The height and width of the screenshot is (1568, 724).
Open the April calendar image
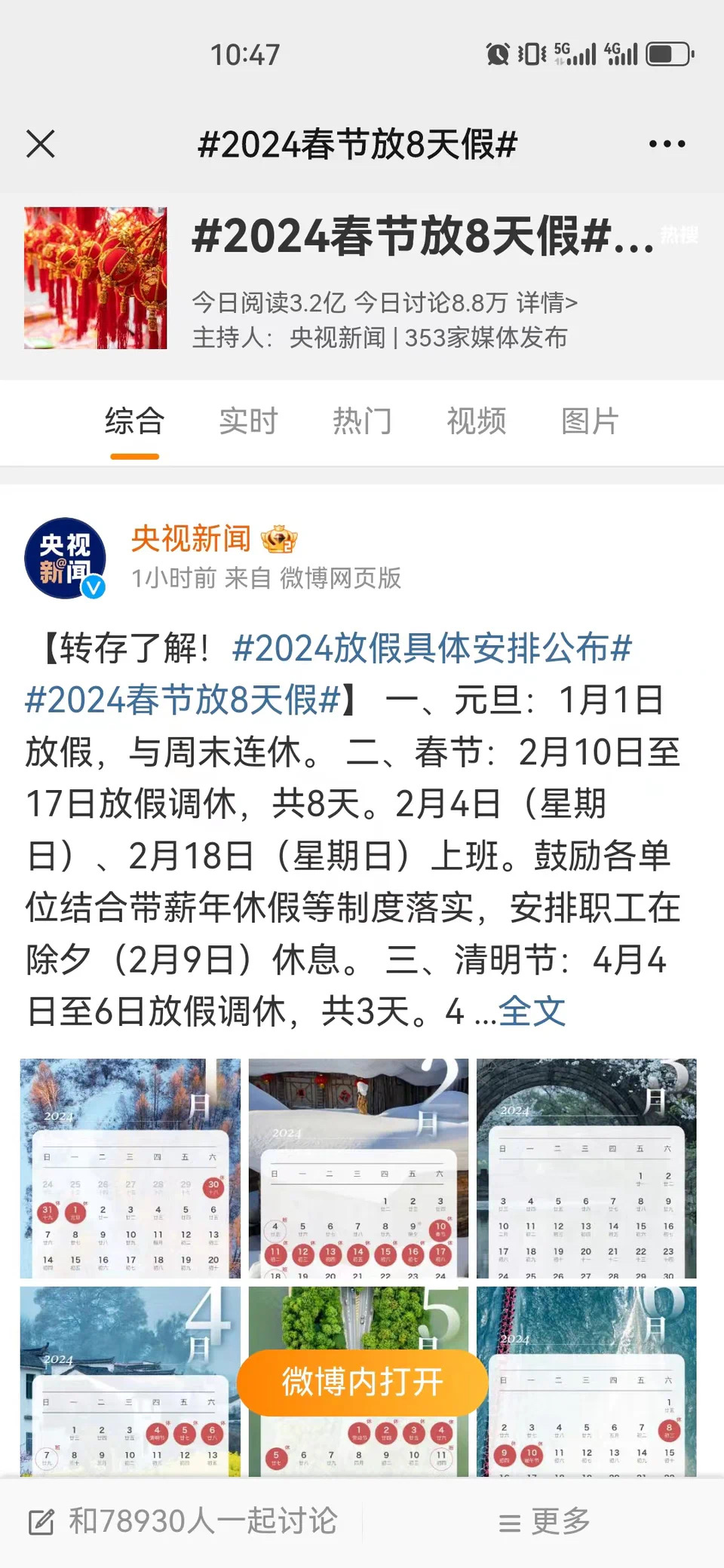coord(130,1381)
